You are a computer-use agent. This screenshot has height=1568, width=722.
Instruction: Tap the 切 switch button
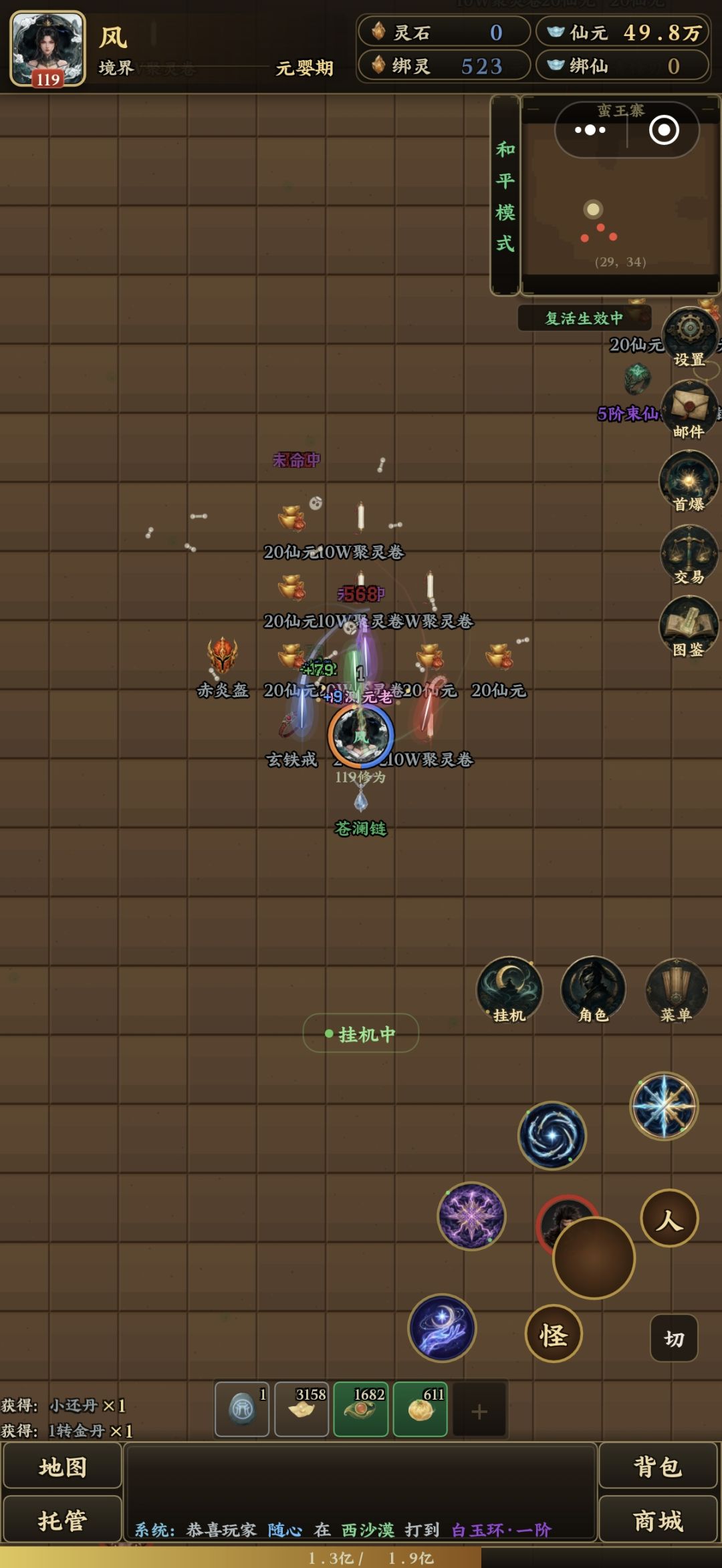(674, 1338)
